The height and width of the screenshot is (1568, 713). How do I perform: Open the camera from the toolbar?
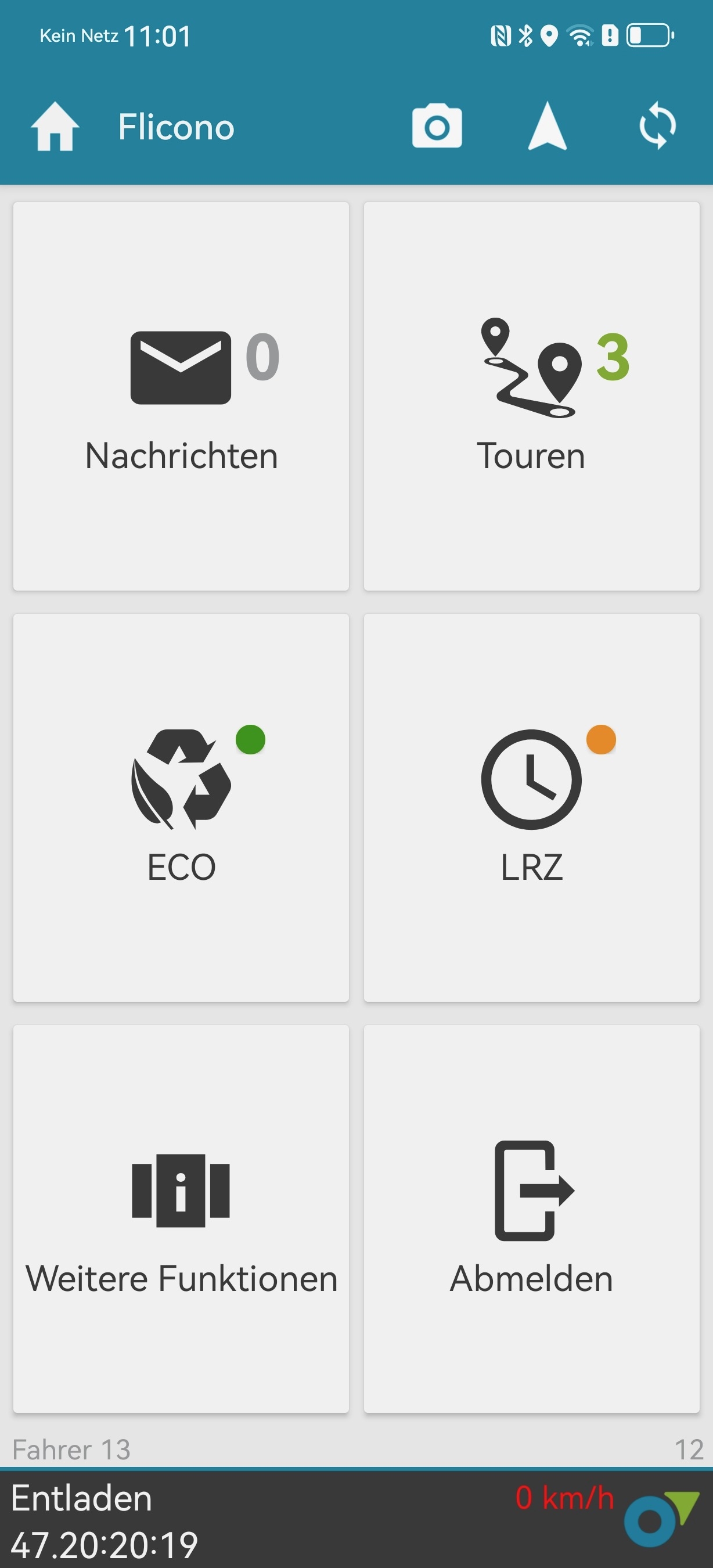pos(437,127)
